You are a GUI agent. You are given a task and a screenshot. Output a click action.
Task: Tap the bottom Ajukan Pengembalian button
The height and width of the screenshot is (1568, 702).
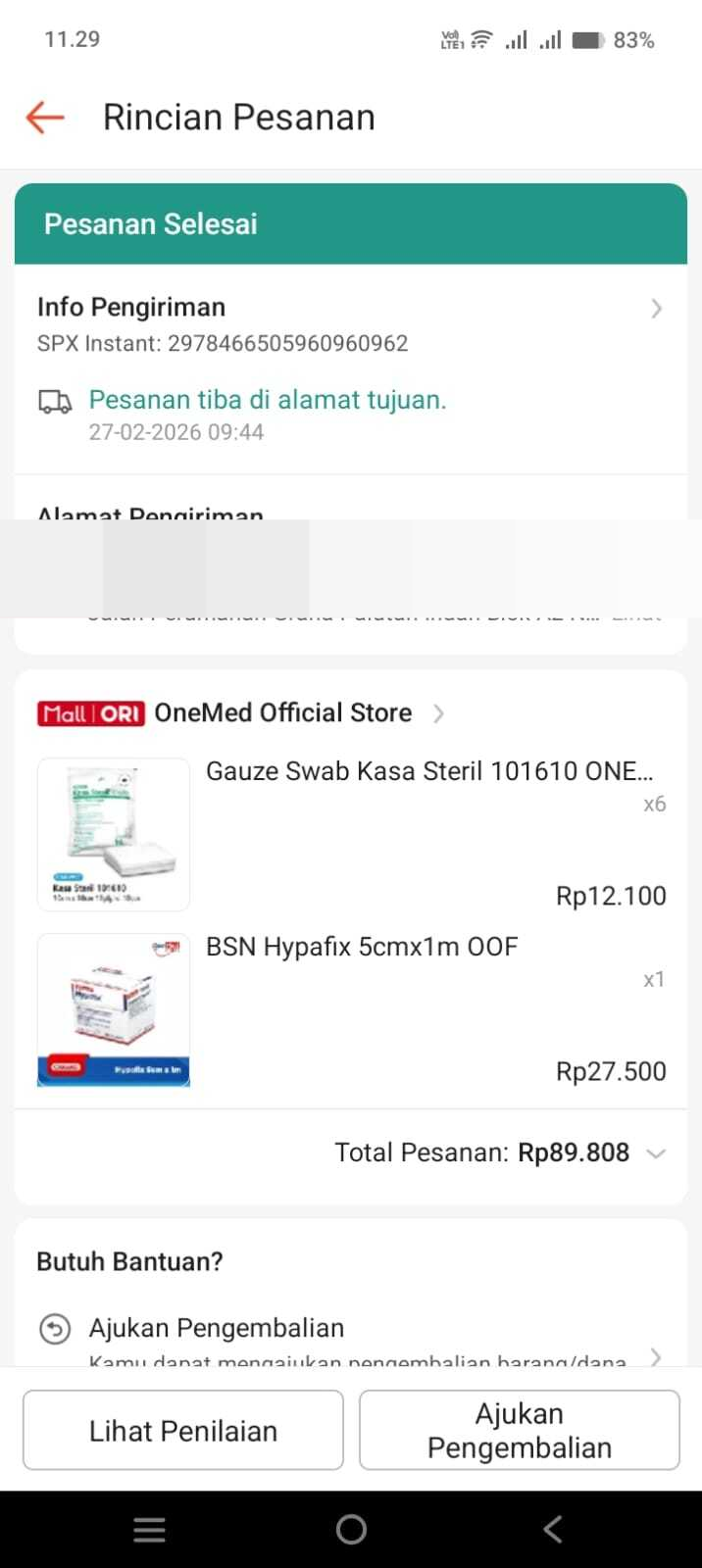coord(520,1431)
